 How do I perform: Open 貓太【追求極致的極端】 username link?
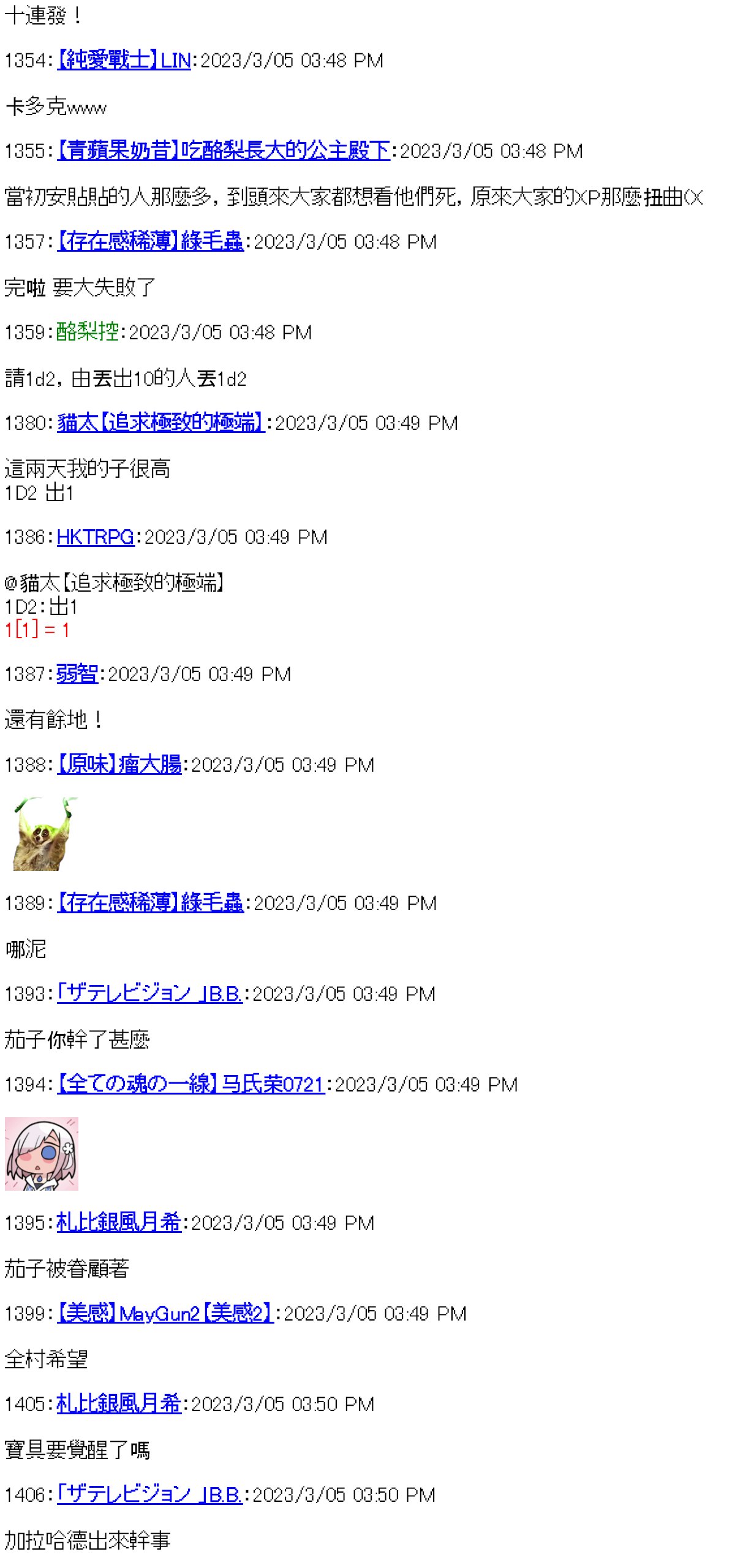point(160,423)
